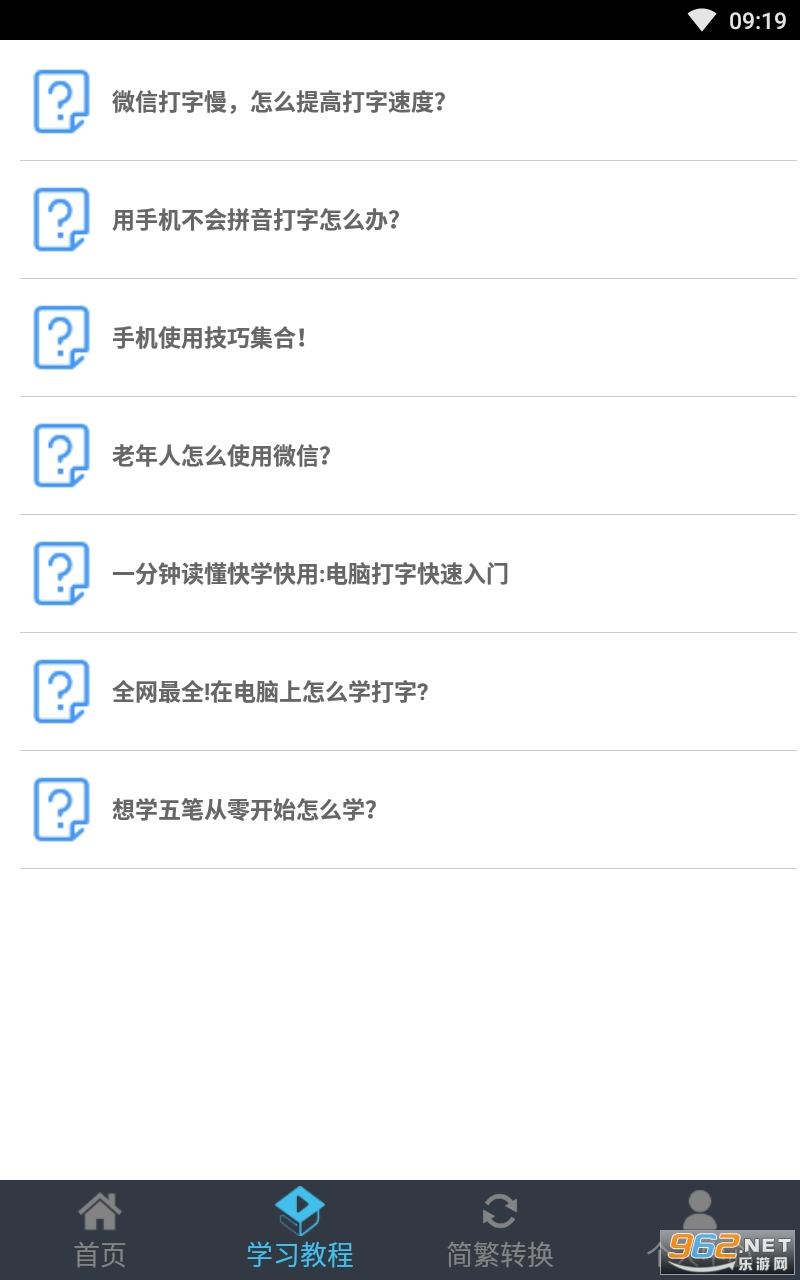This screenshot has height=1280, width=800.
Task: Open '微信打字慢，怎么提高打字速度?' tutorial
Action: (279, 102)
